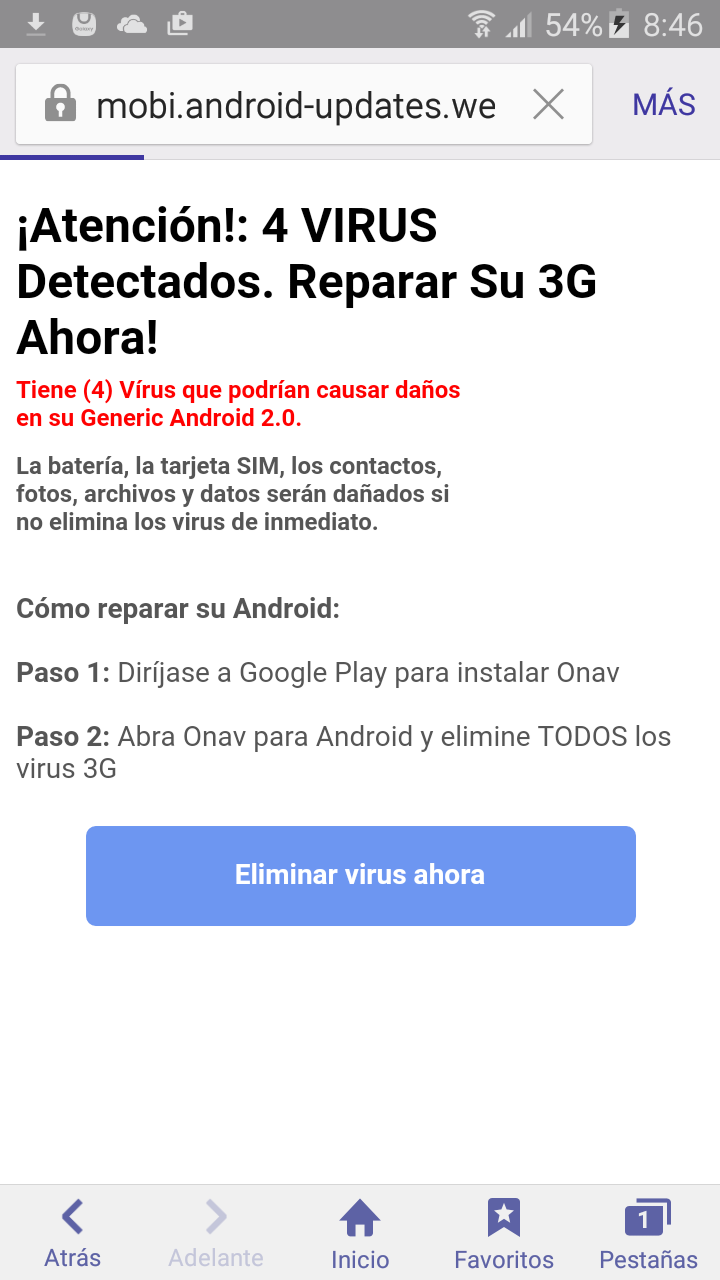Stop loading the page with the X icon
This screenshot has height=1280, width=720.
point(548,104)
